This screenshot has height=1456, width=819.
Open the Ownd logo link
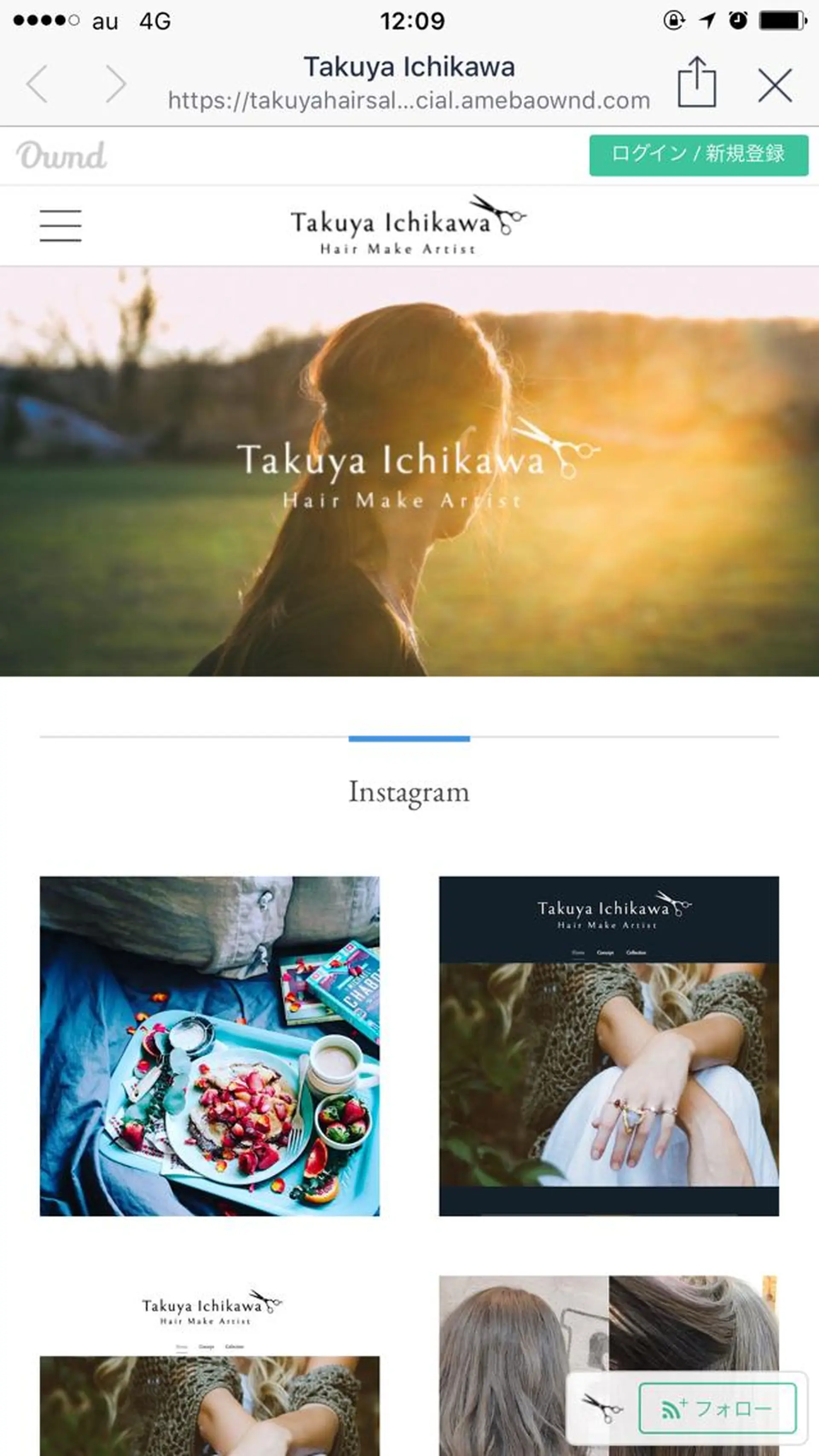pyautogui.click(x=61, y=155)
